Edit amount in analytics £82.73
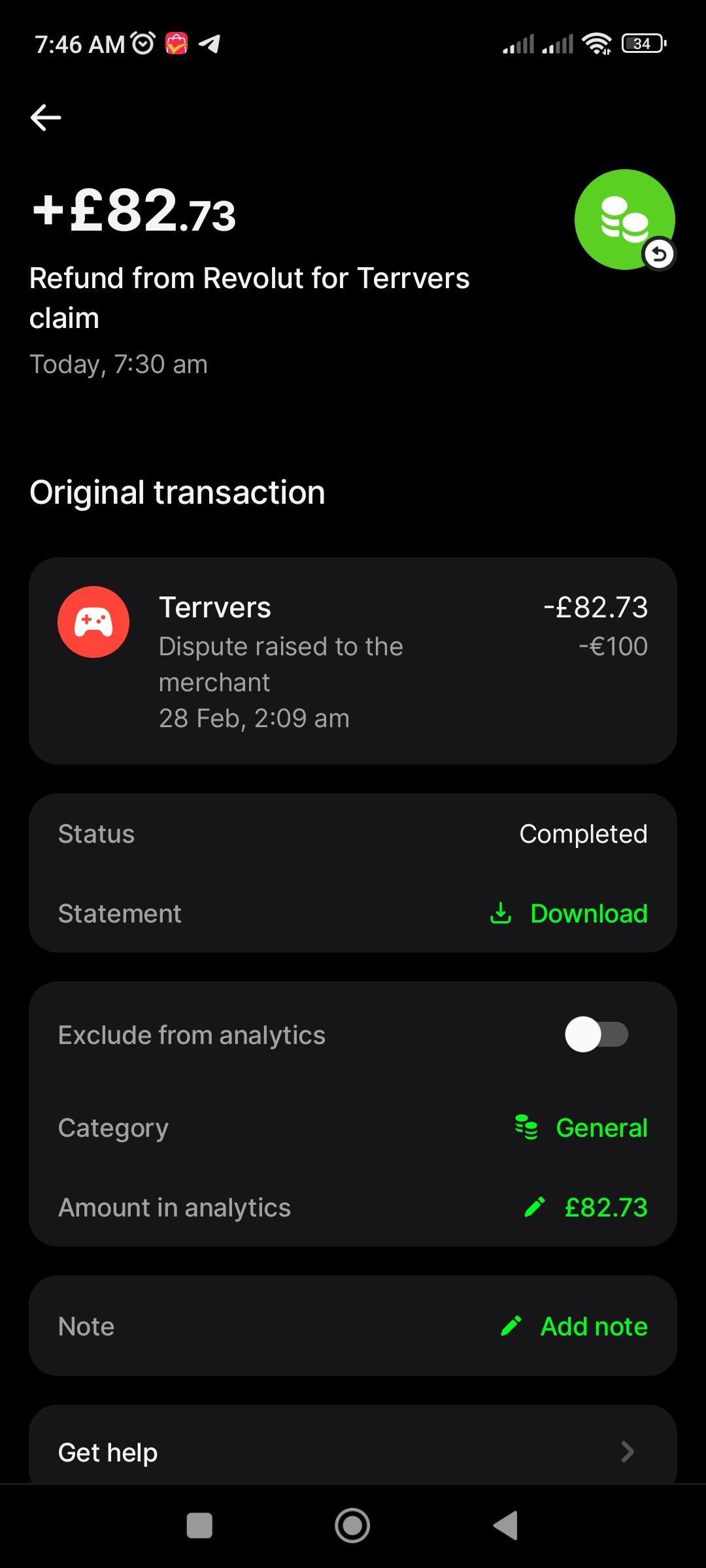The width and height of the screenshot is (706, 1568). [586, 1207]
